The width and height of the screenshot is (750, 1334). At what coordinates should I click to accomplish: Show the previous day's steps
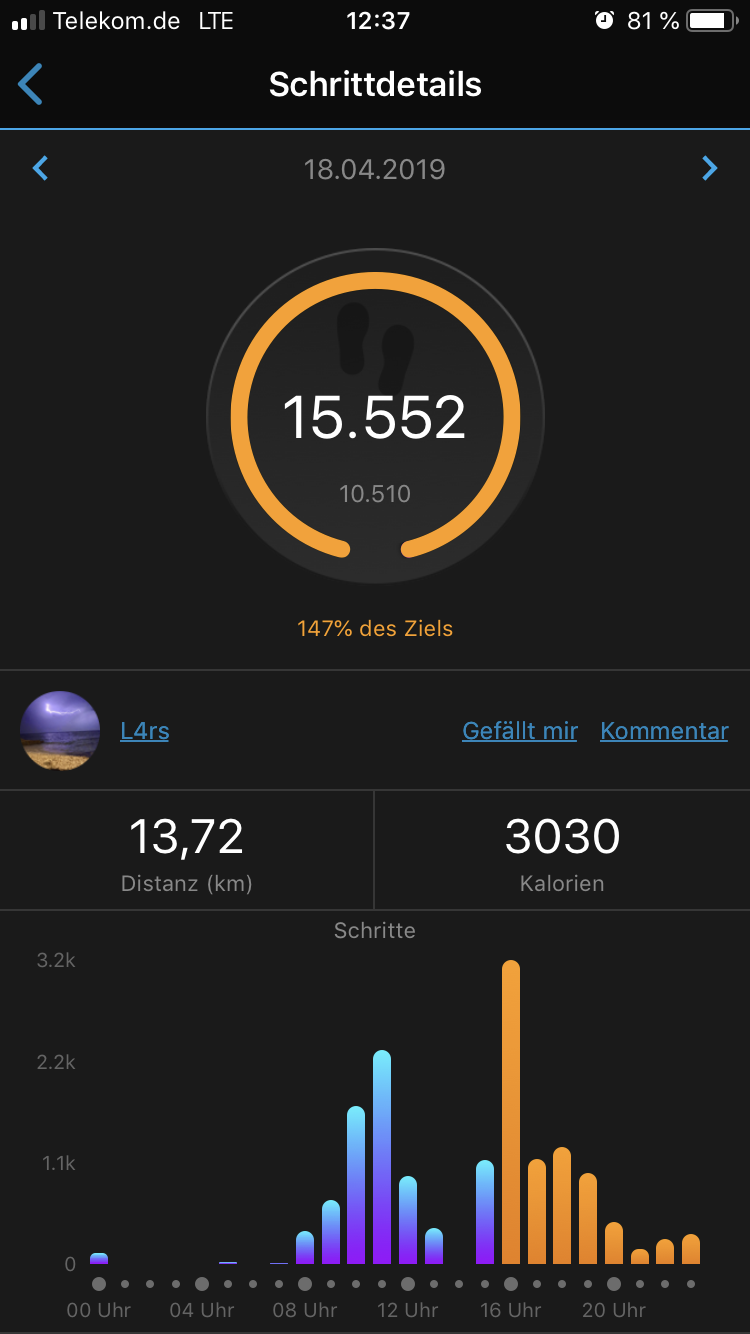pos(41,168)
